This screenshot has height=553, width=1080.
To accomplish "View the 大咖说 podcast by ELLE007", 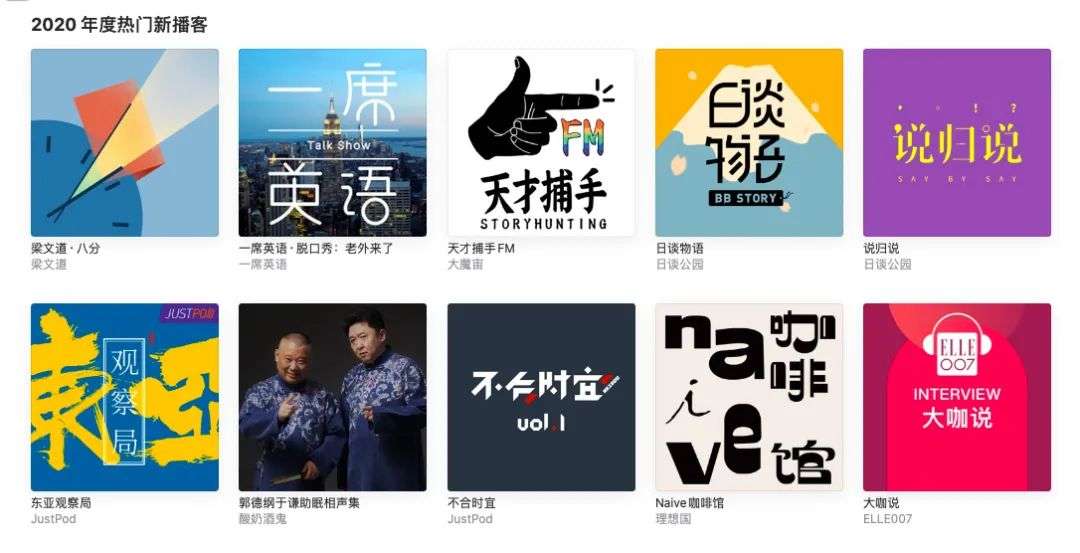I will [957, 397].
